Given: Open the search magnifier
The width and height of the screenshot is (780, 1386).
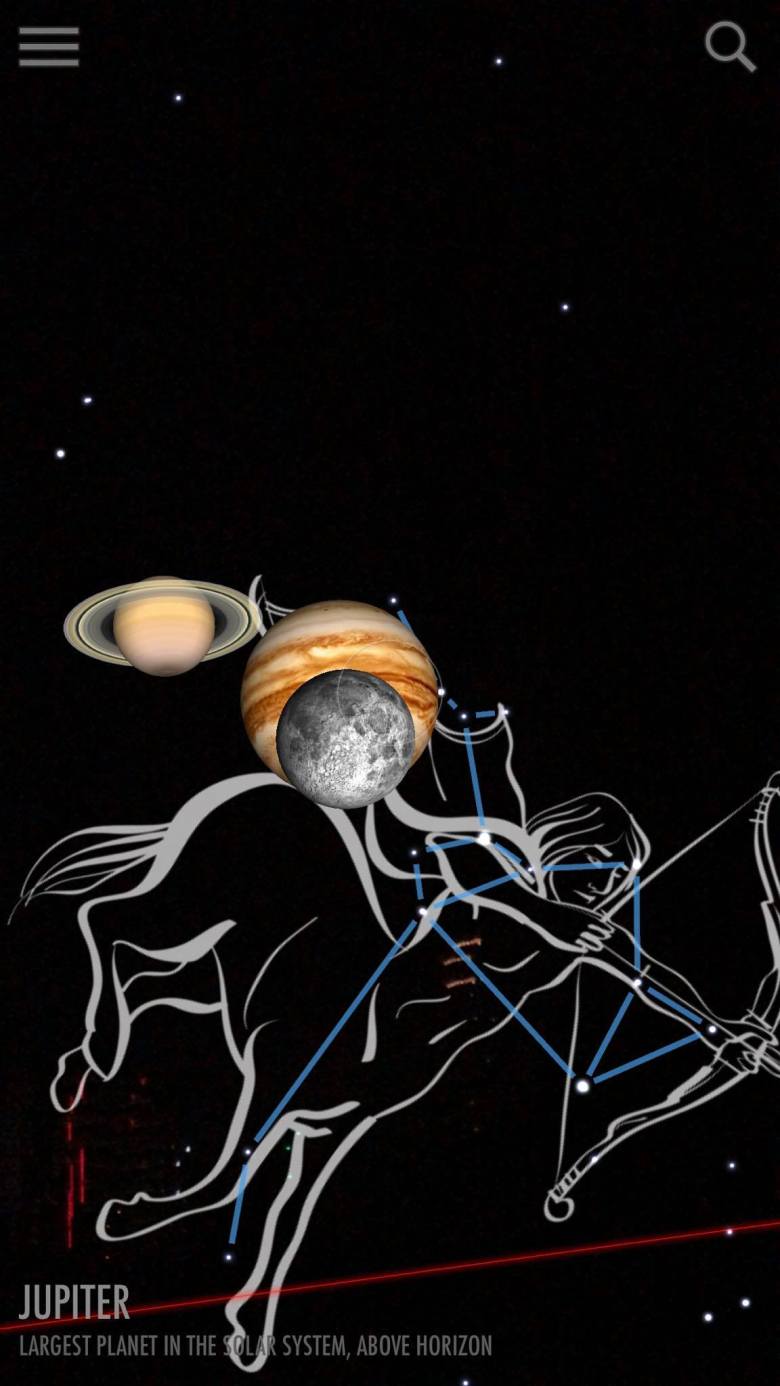Looking at the screenshot, I should point(730,46).
